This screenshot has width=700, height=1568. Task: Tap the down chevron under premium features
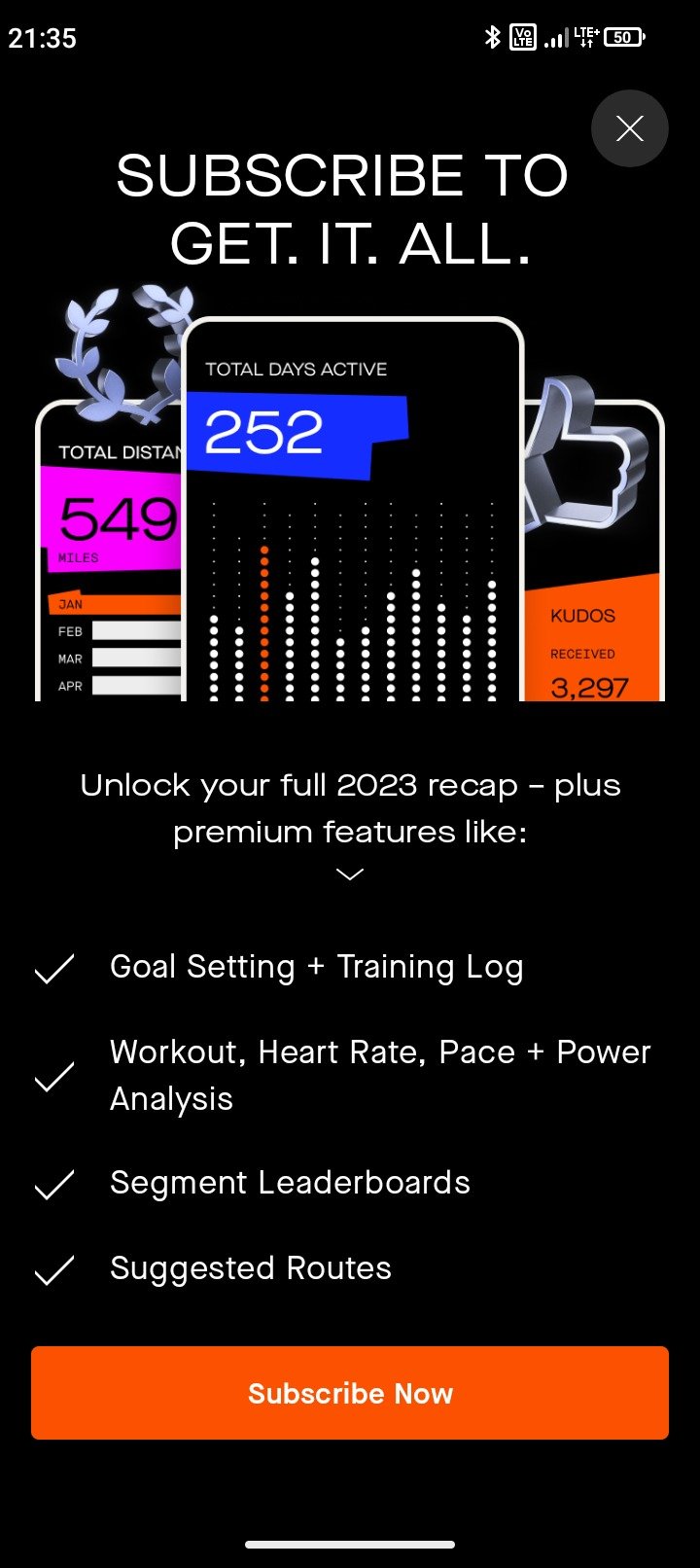pyautogui.click(x=350, y=874)
